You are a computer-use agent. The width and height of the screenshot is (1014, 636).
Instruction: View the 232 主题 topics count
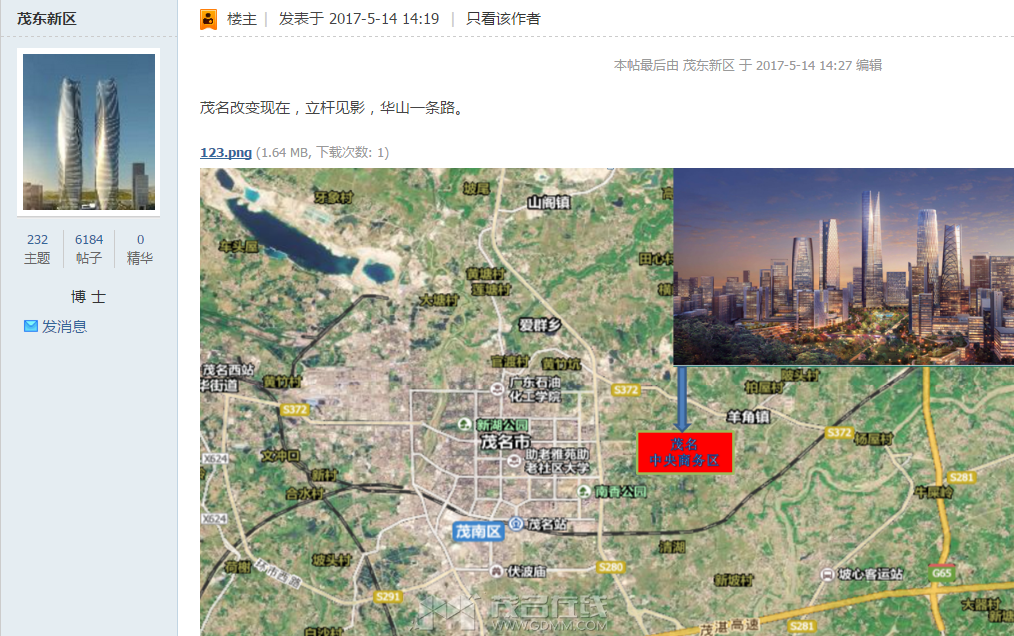tap(37, 249)
